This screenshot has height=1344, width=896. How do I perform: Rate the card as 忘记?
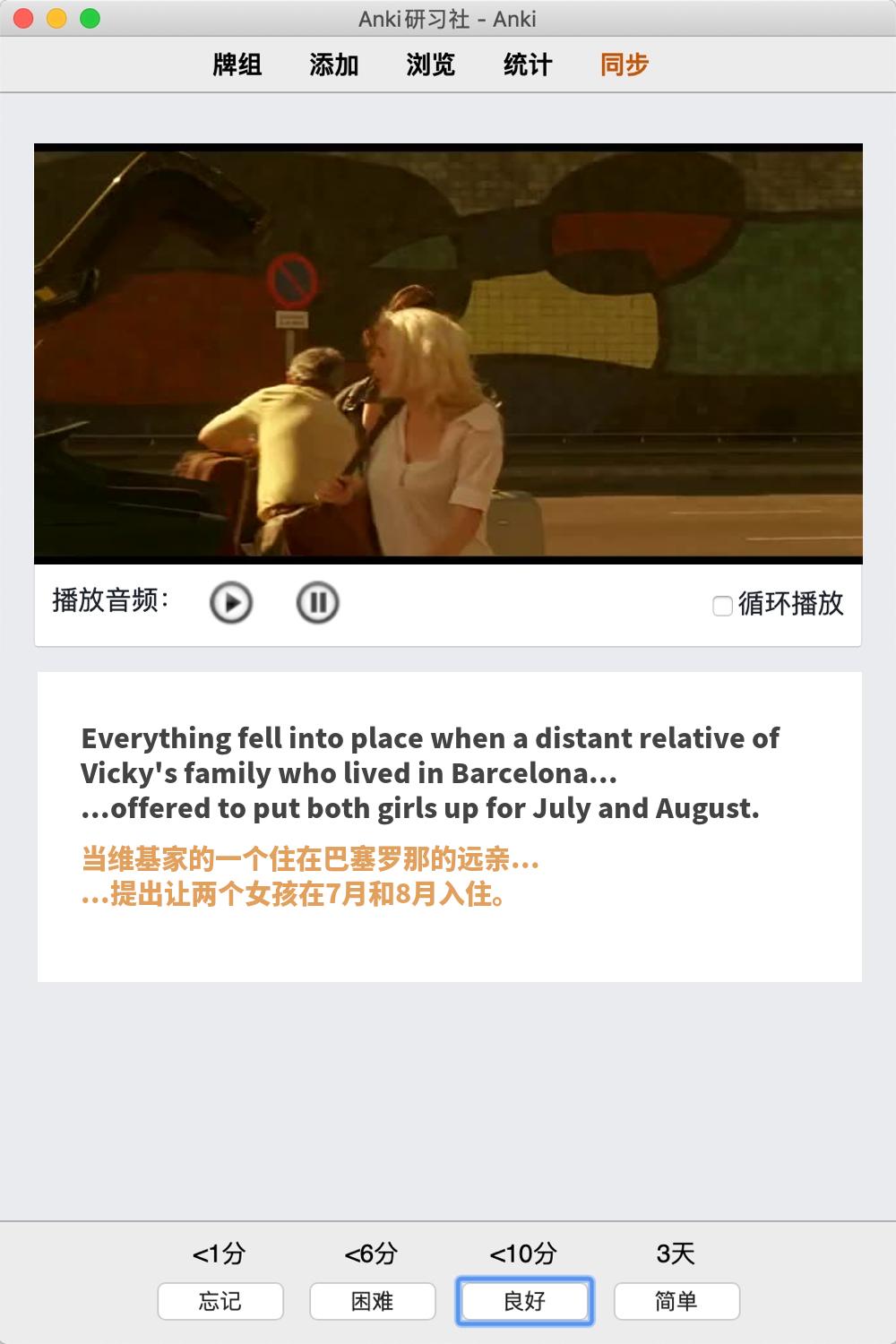click(x=220, y=1301)
